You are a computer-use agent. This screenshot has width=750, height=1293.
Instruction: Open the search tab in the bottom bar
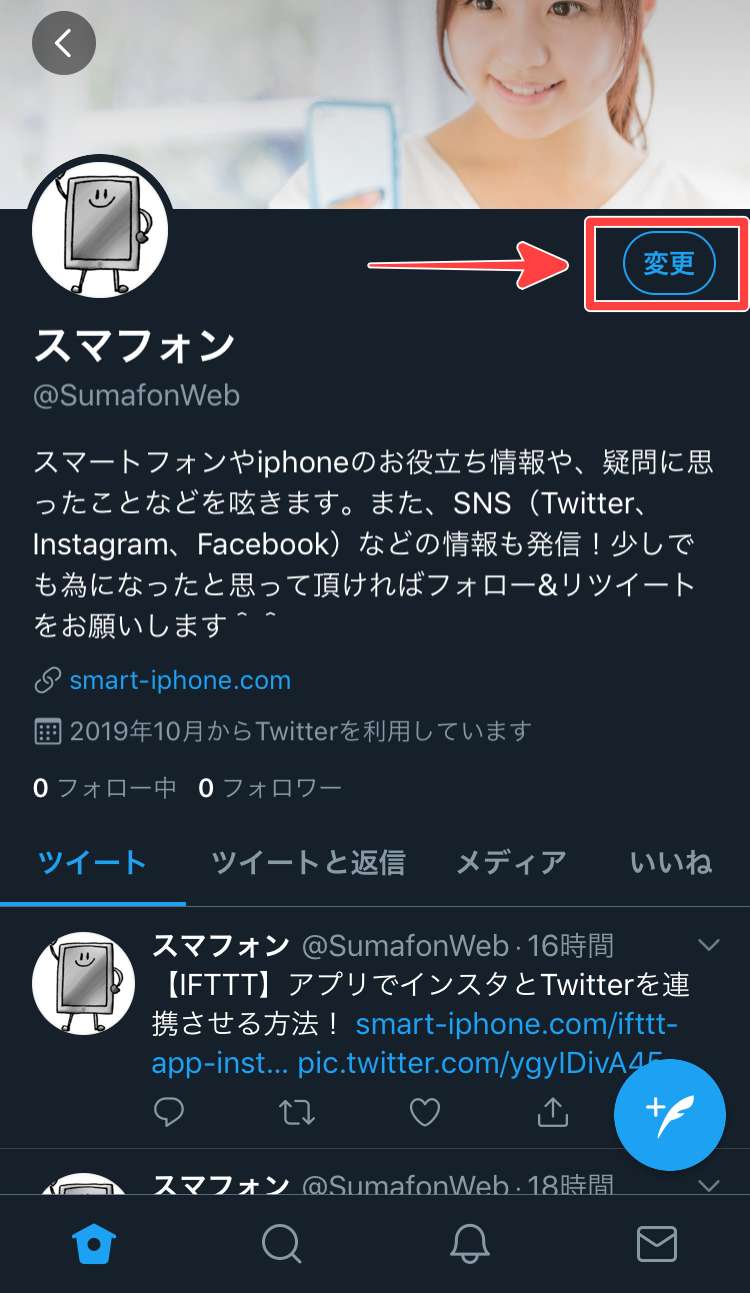coord(281,1244)
